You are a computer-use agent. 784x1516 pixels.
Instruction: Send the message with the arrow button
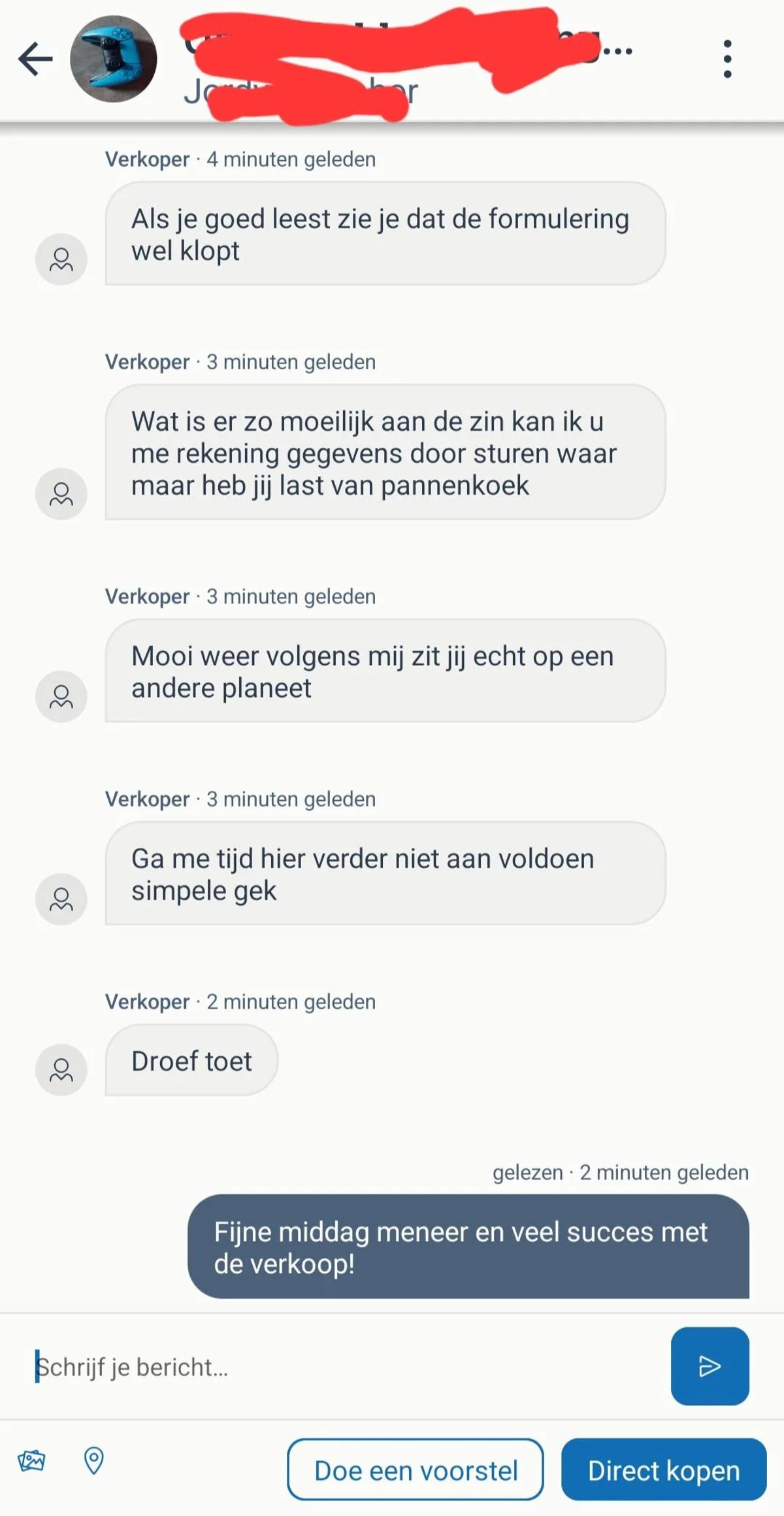pos(710,1366)
